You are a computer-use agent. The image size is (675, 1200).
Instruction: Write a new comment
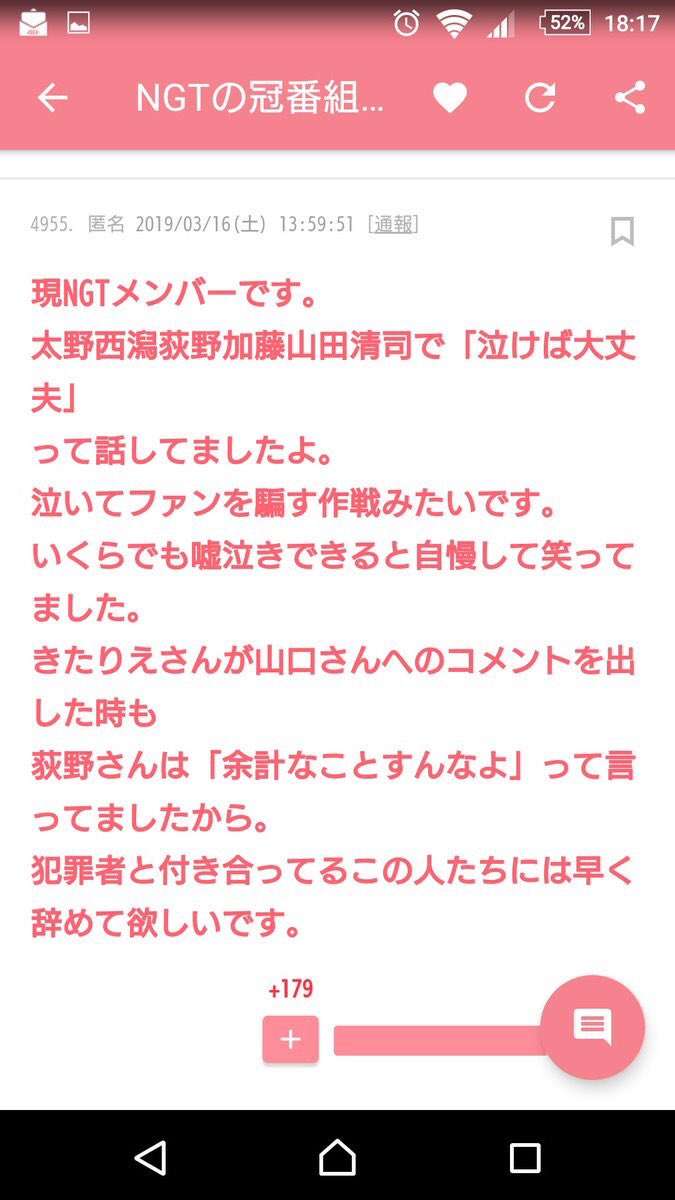pyautogui.click(x=592, y=1026)
